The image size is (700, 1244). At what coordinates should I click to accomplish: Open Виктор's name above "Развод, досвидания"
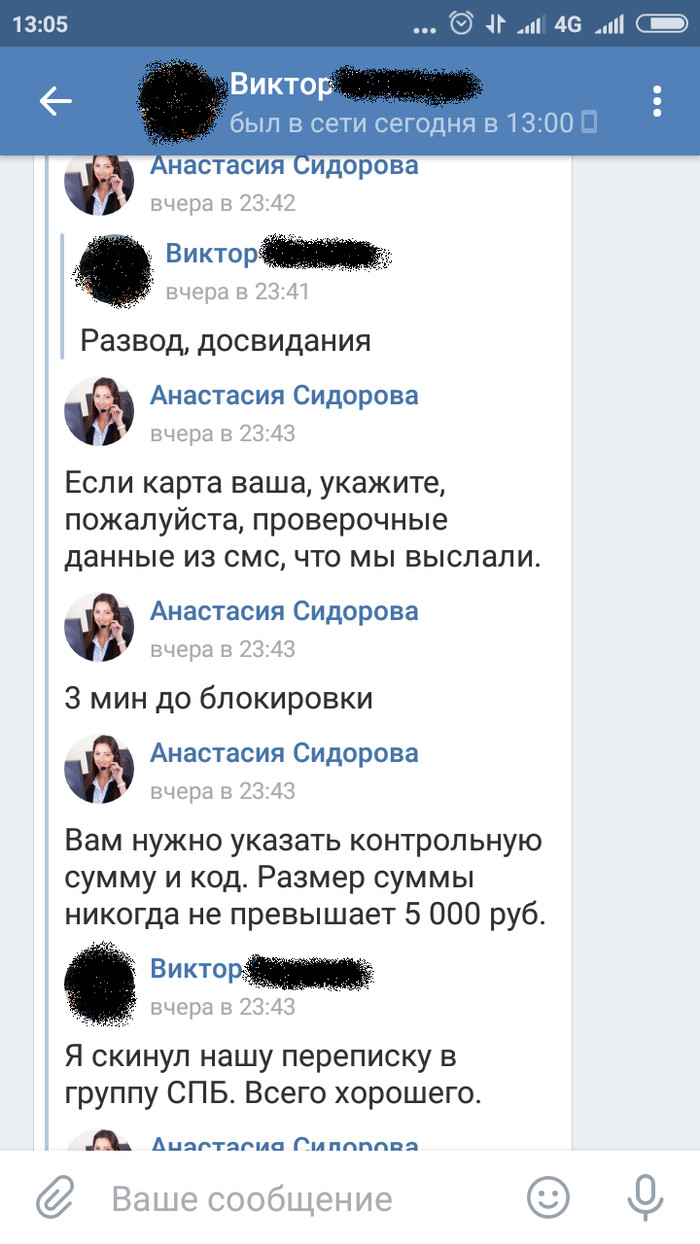point(212,254)
